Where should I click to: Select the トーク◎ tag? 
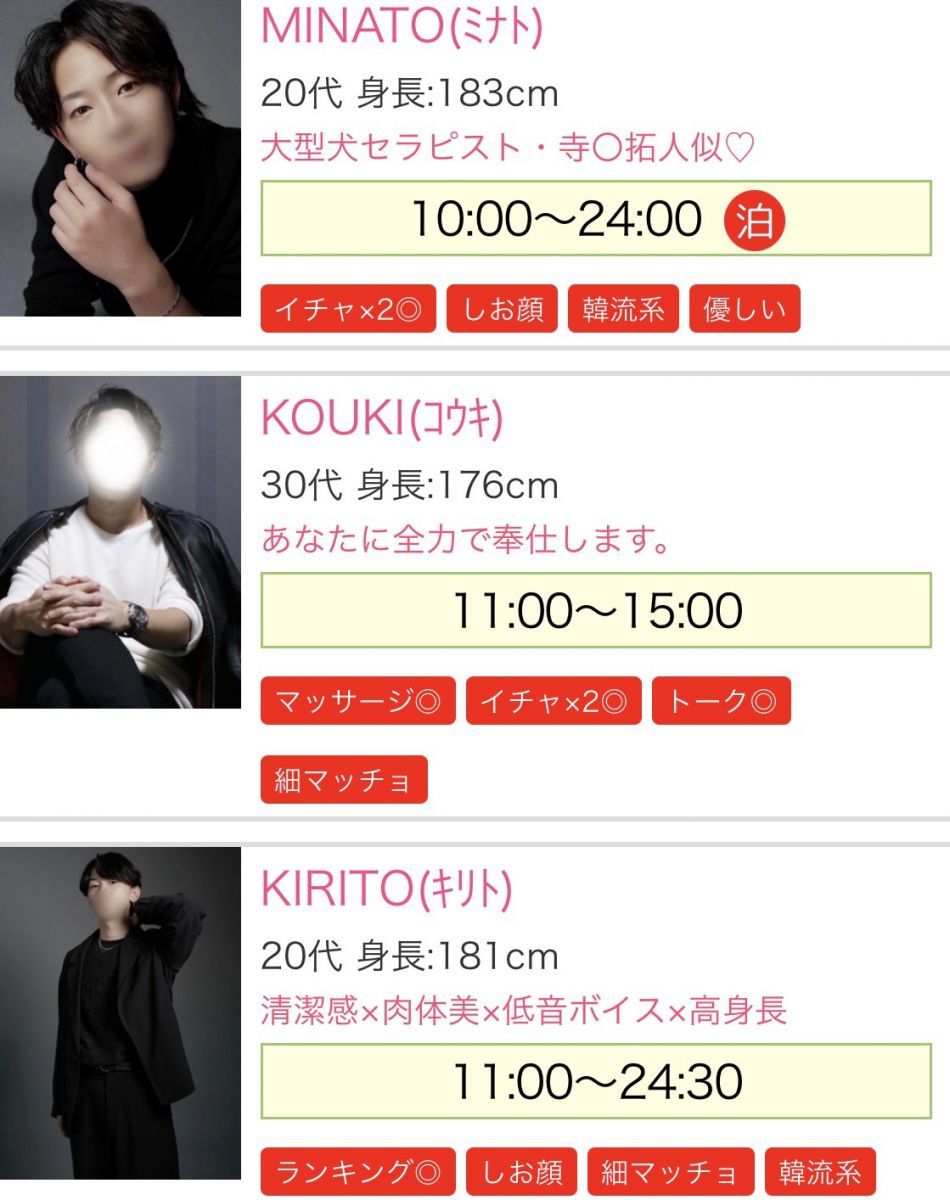point(721,701)
